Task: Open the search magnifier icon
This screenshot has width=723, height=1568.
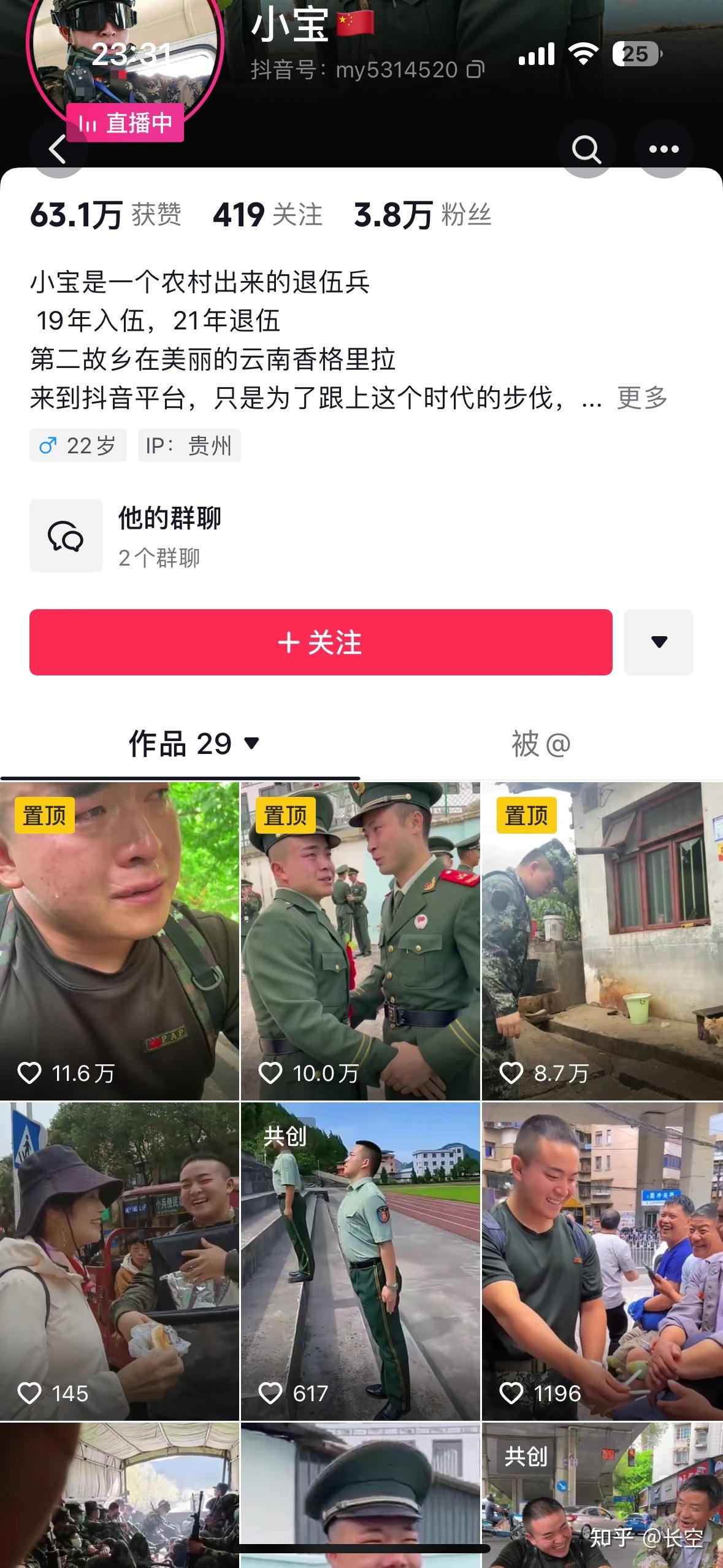Action: (586, 149)
